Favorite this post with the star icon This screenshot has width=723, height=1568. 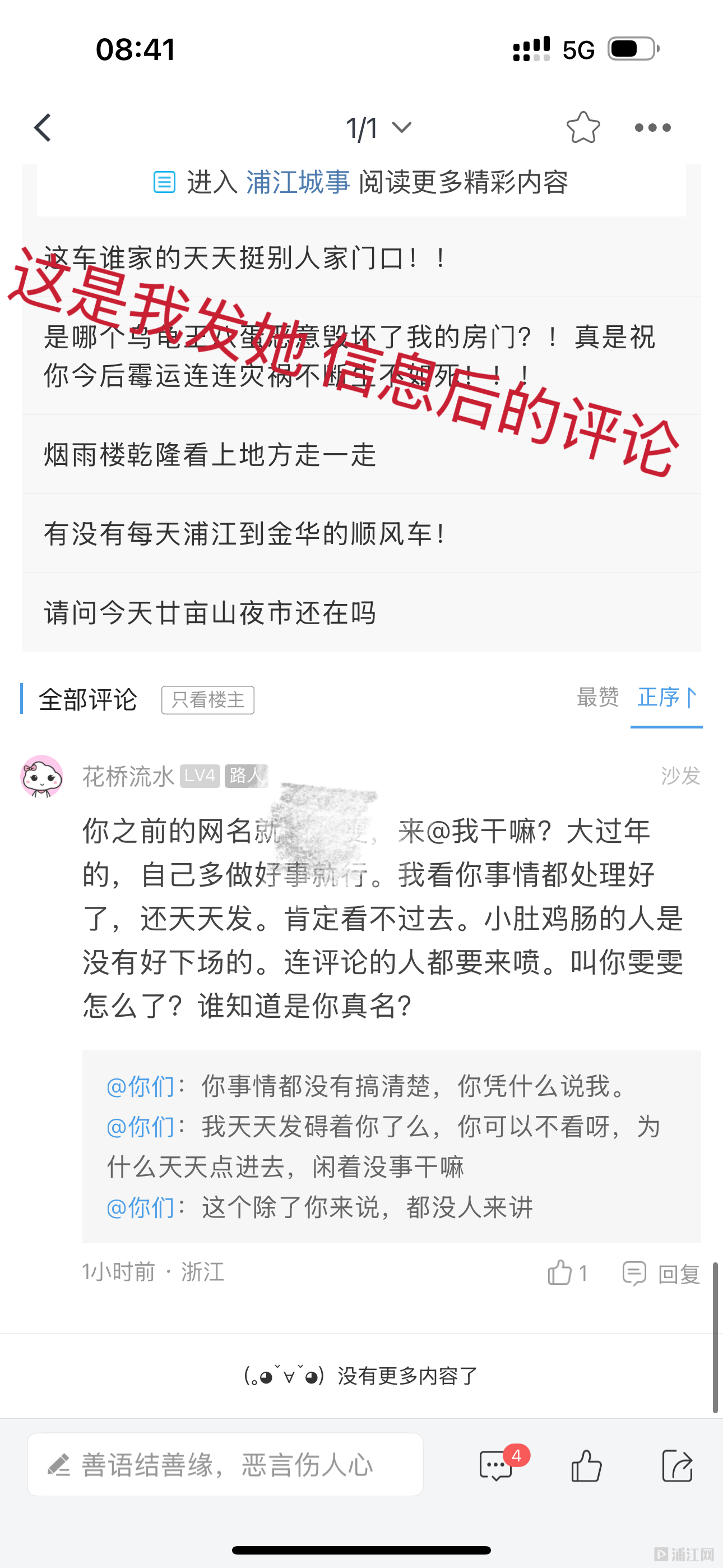pyautogui.click(x=583, y=127)
